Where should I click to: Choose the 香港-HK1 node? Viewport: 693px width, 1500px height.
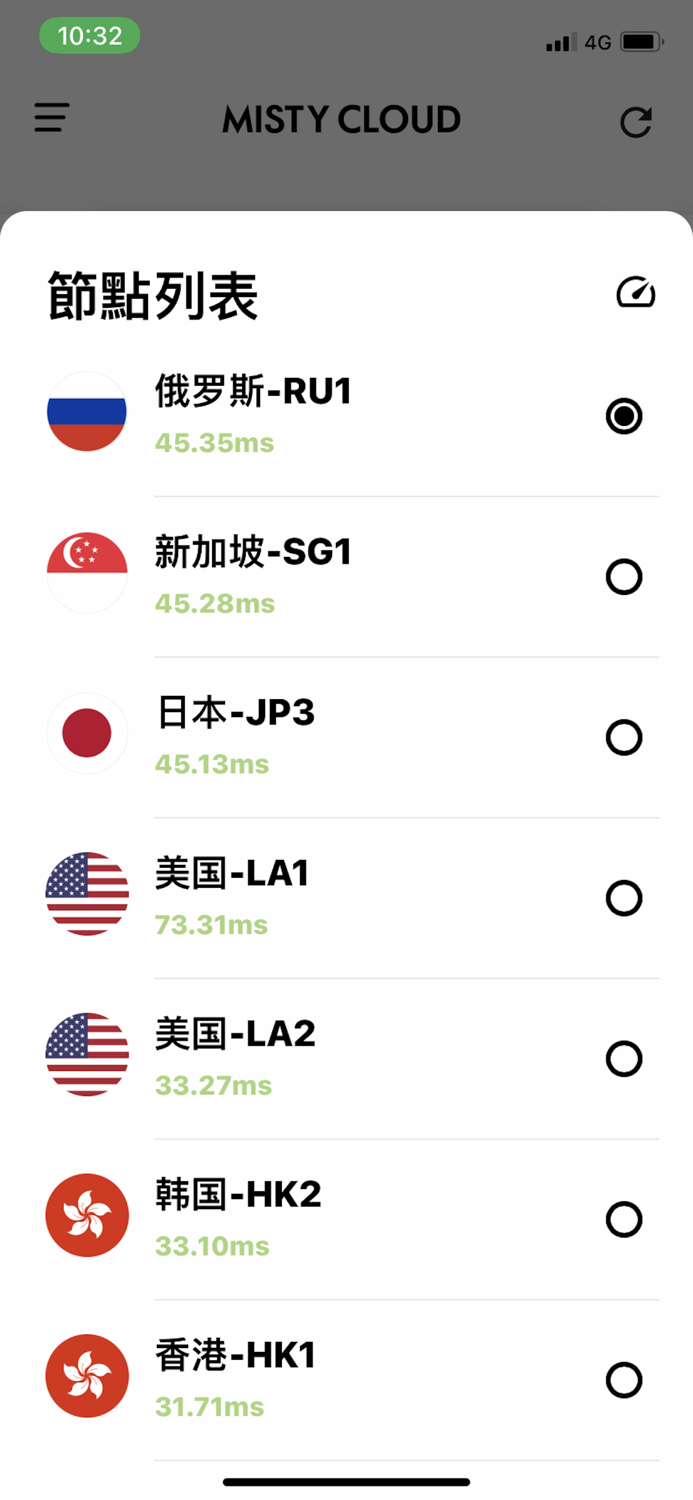pos(624,1381)
